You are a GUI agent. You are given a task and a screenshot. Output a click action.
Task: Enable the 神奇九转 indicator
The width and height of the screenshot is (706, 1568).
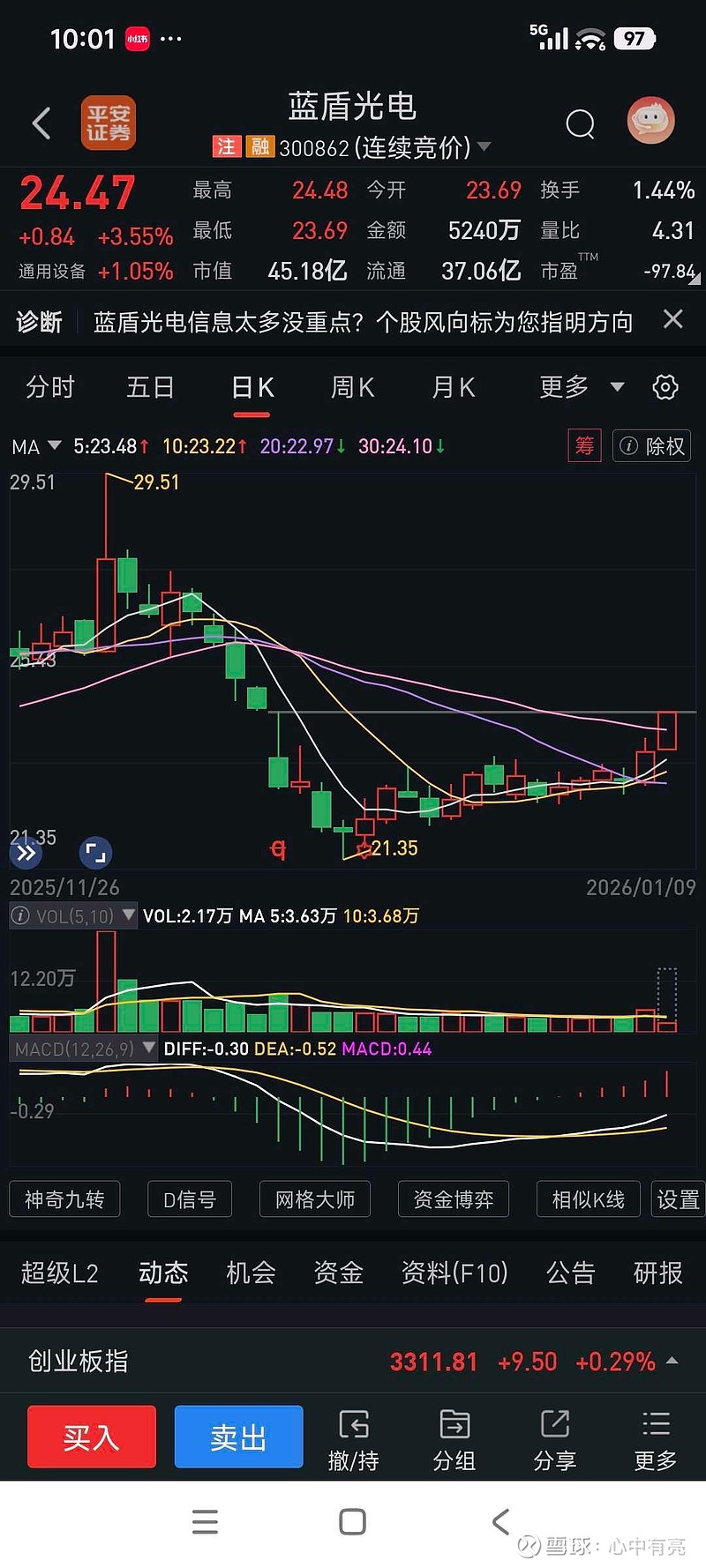click(64, 1198)
